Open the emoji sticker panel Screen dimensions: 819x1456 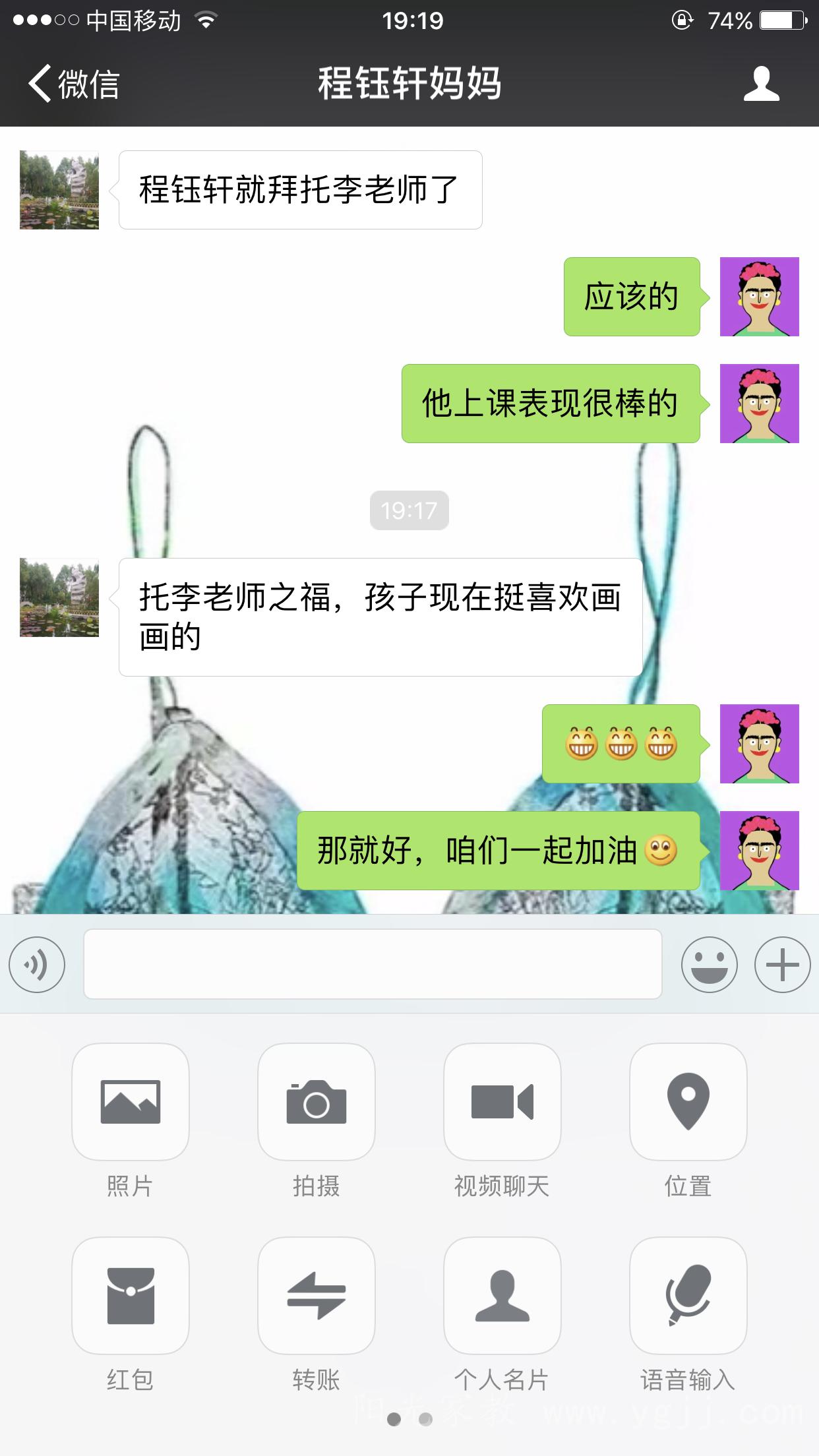pyautogui.click(x=709, y=965)
